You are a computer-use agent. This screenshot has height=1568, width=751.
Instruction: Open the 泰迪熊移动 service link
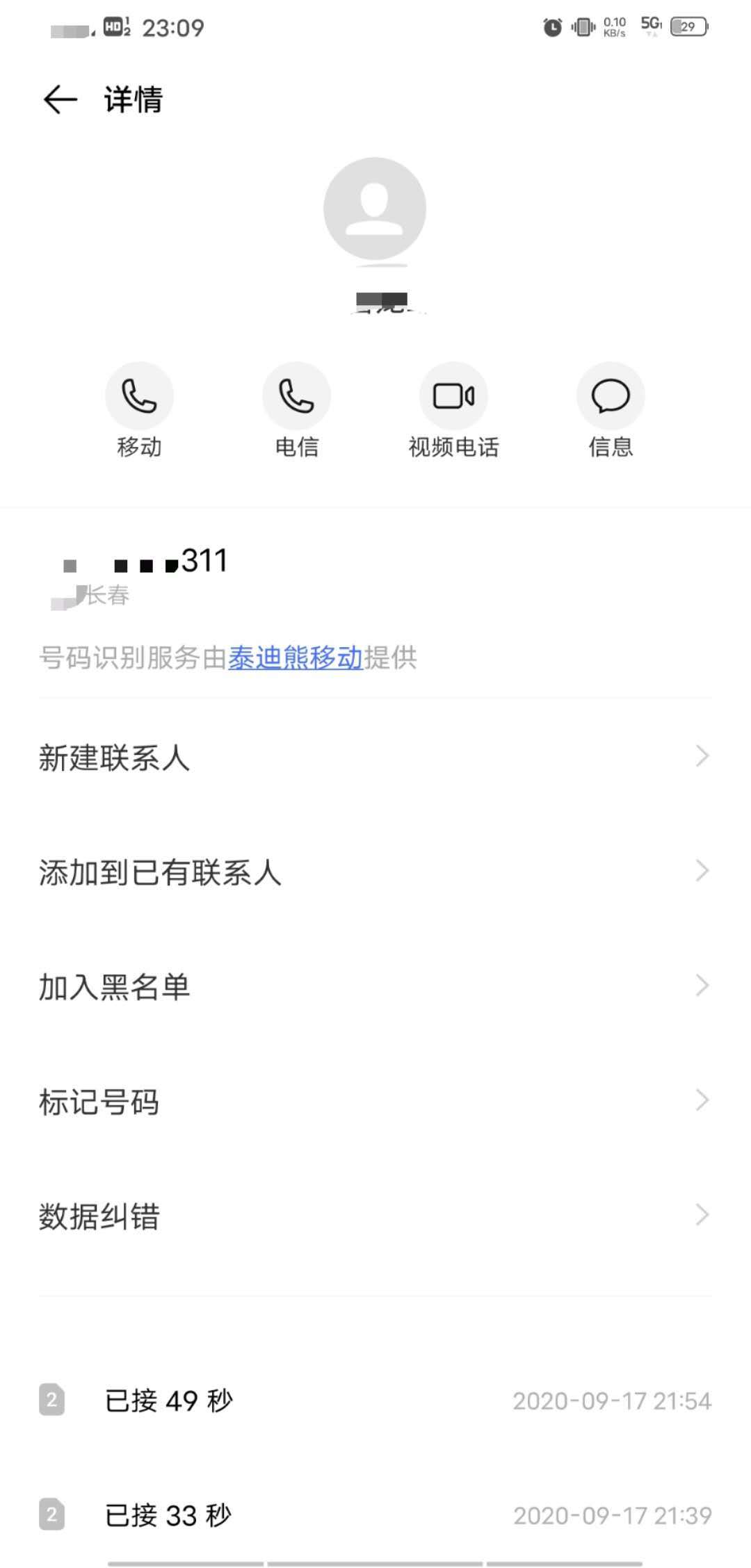293,657
